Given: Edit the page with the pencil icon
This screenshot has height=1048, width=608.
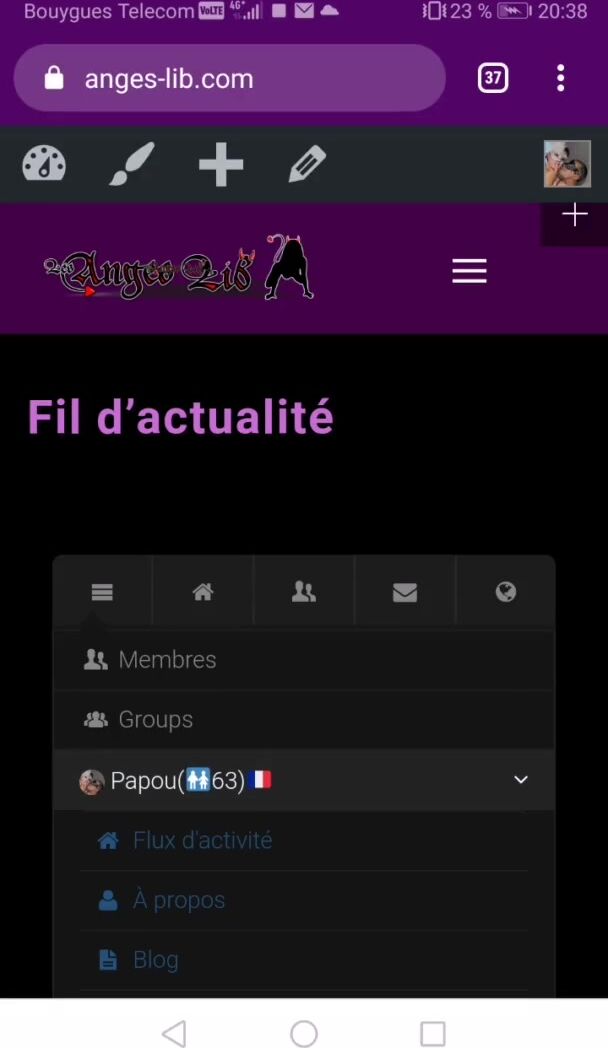Looking at the screenshot, I should [x=307, y=164].
